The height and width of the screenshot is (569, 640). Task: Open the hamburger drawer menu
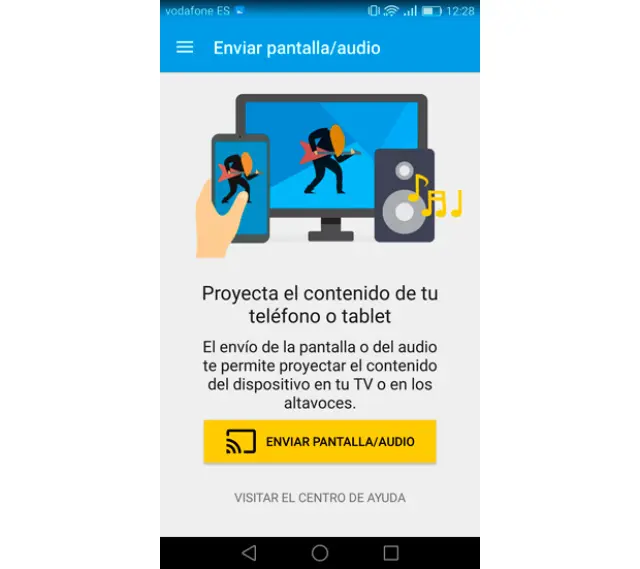tap(185, 47)
